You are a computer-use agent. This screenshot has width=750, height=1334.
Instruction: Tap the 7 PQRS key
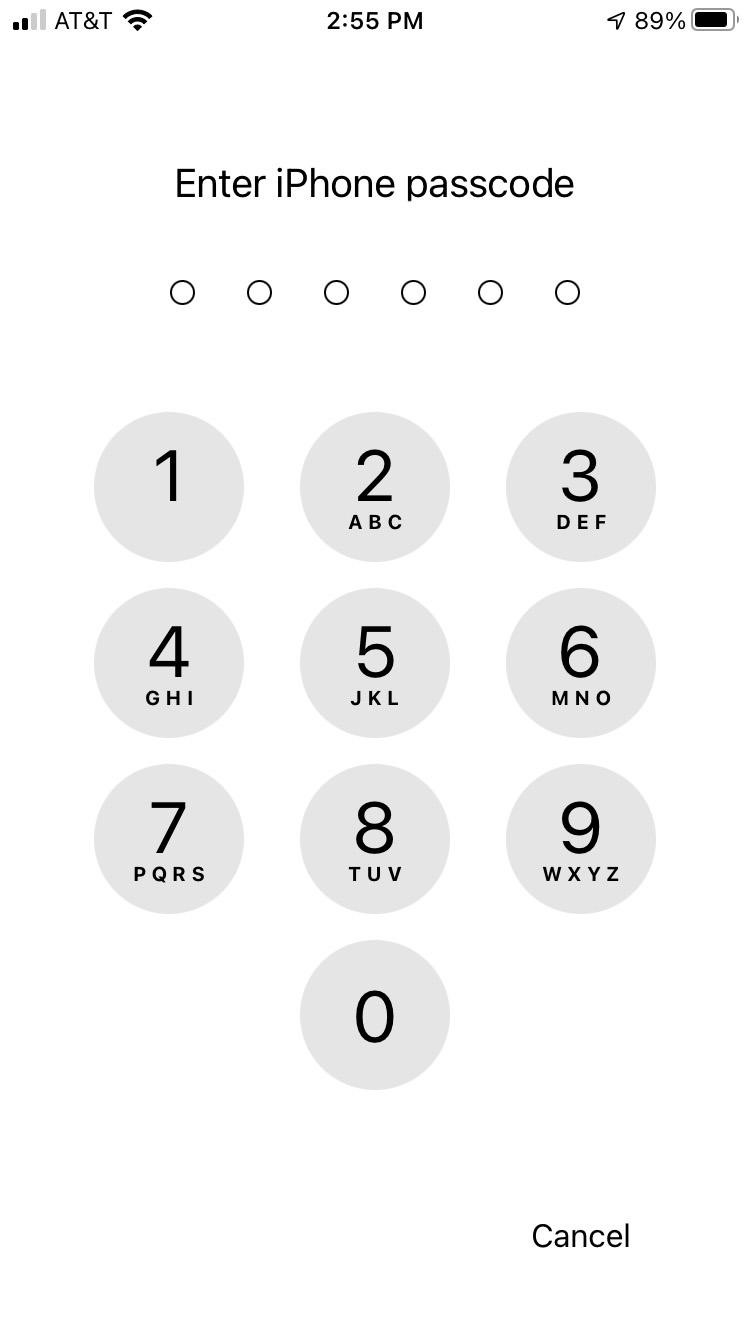[169, 839]
